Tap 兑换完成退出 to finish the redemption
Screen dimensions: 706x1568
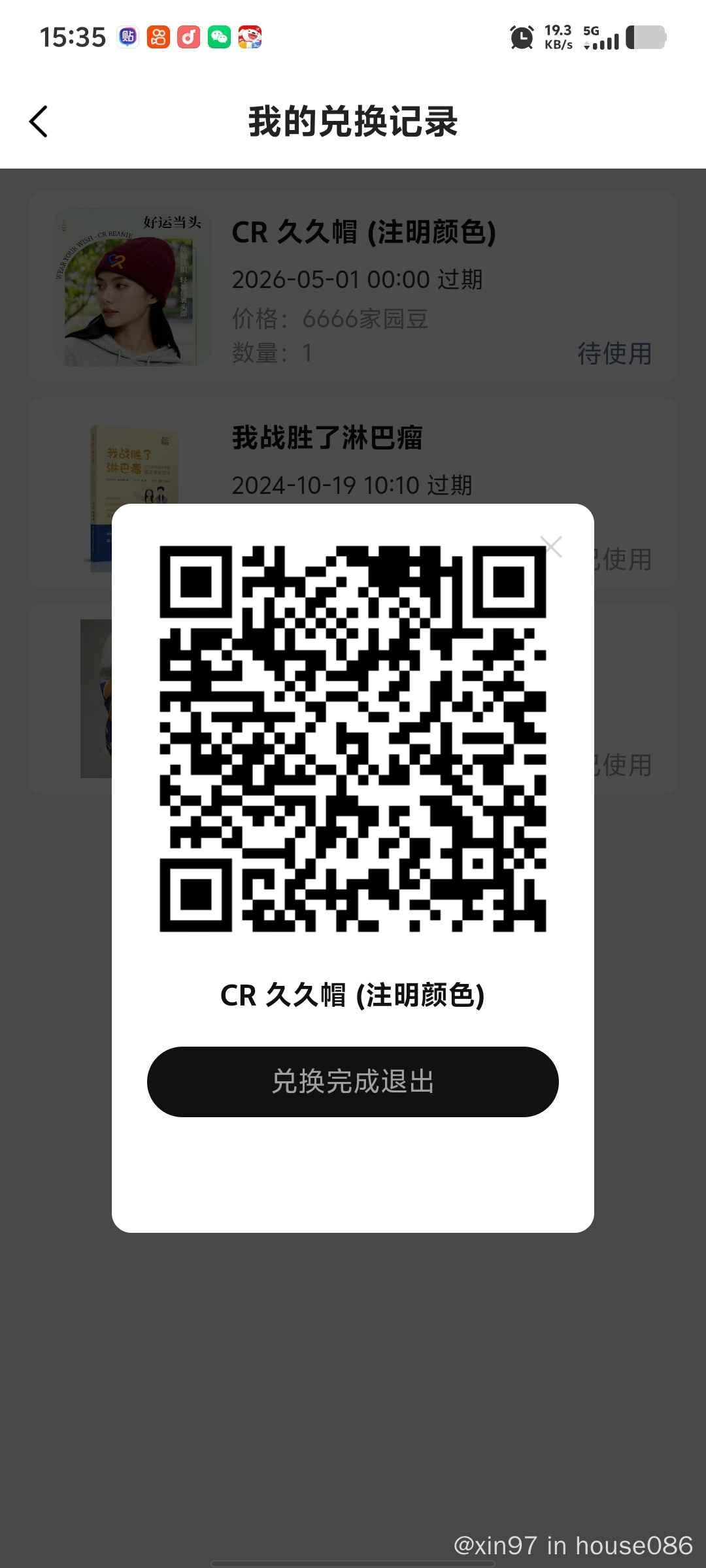[x=352, y=1082]
